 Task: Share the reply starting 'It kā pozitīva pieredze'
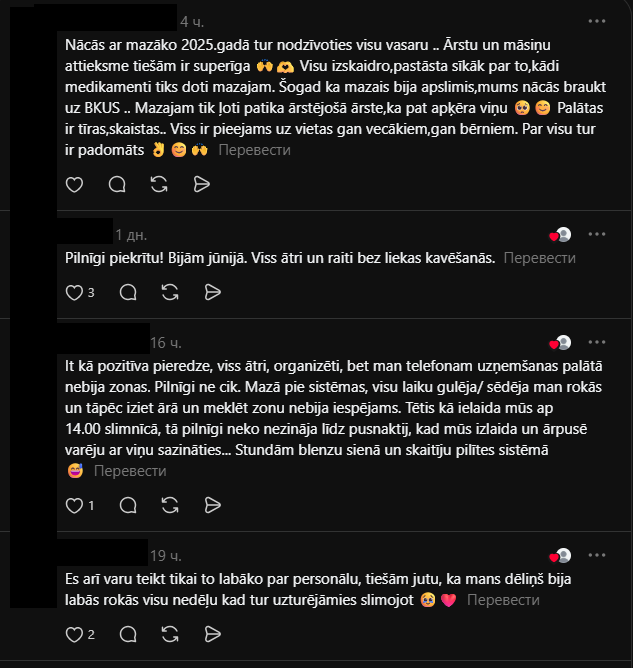click(213, 506)
